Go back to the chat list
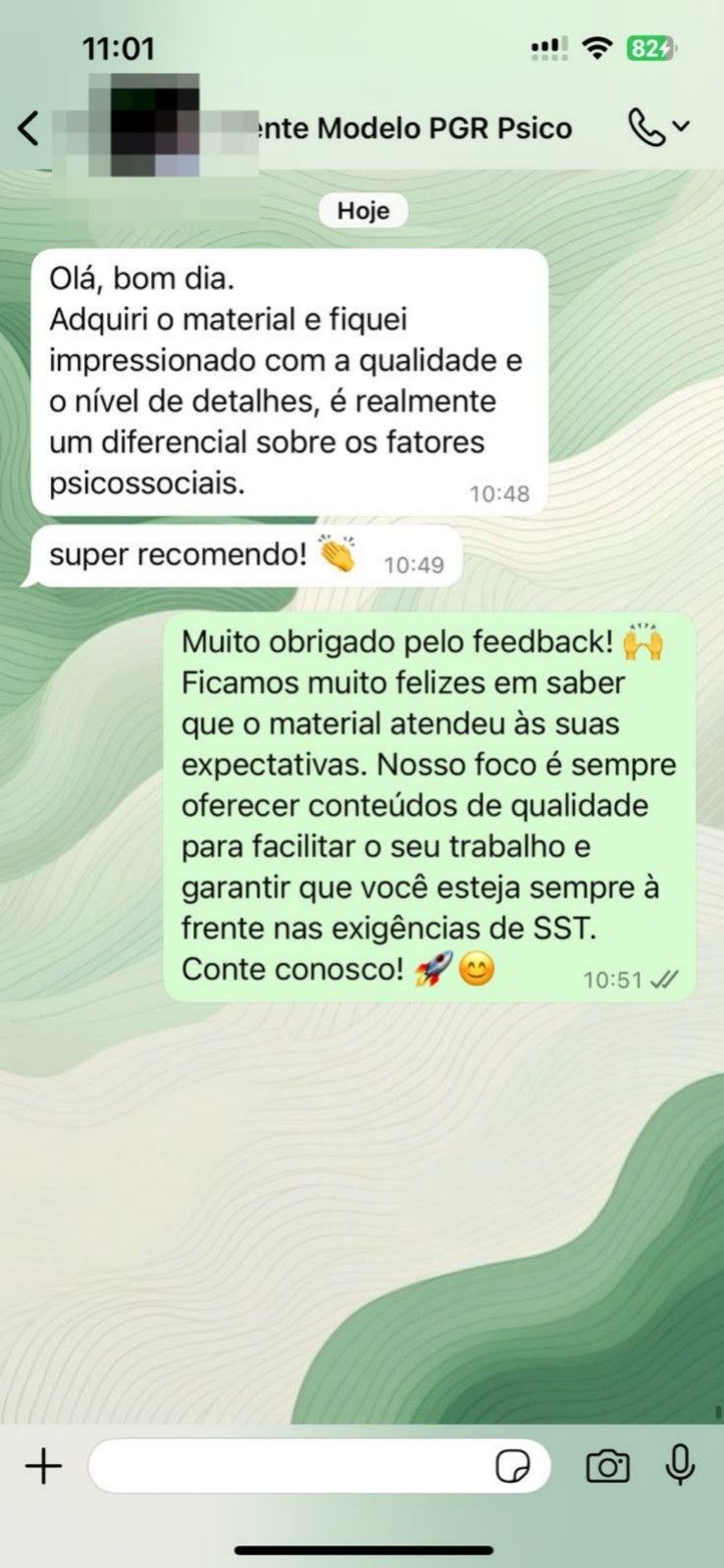 [29, 128]
